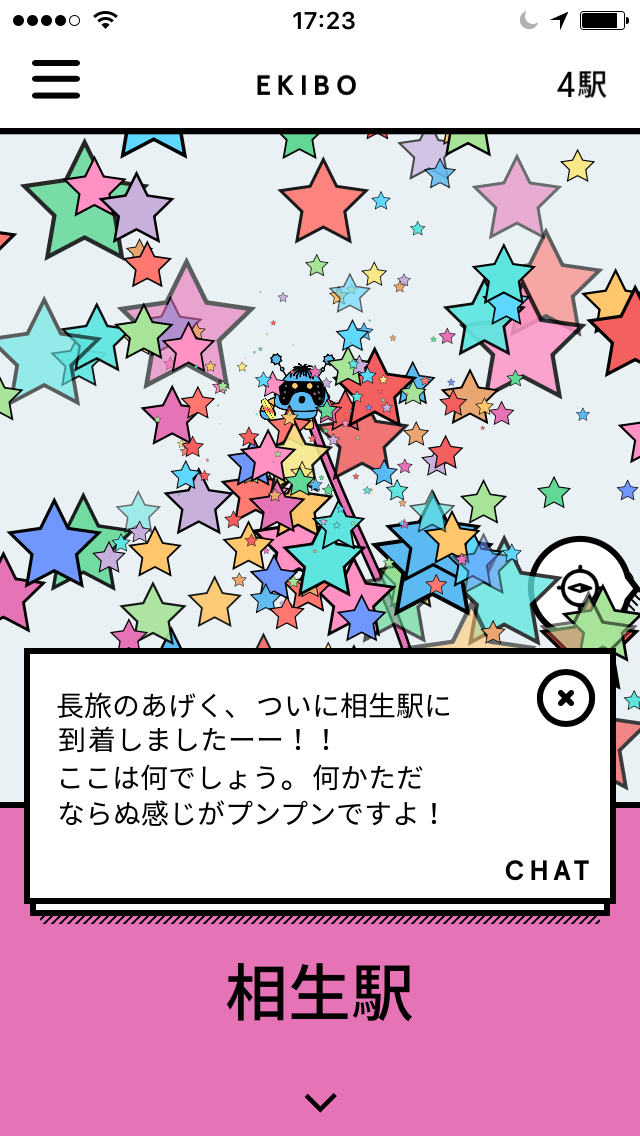Open the 4駅 station count
Viewport: 640px width, 1136px height.
(x=581, y=84)
